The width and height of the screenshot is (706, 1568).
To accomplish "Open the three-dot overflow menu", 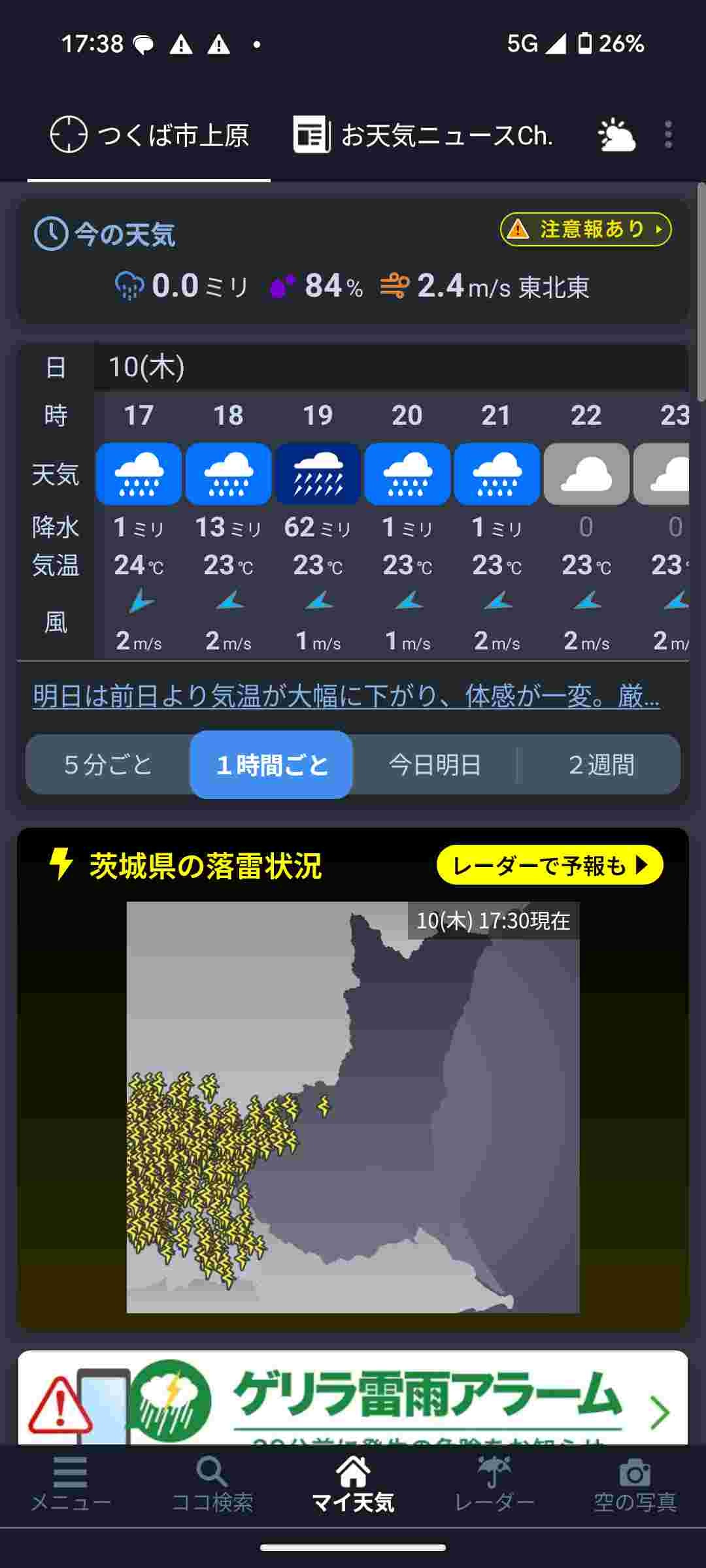I will (668, 135).
